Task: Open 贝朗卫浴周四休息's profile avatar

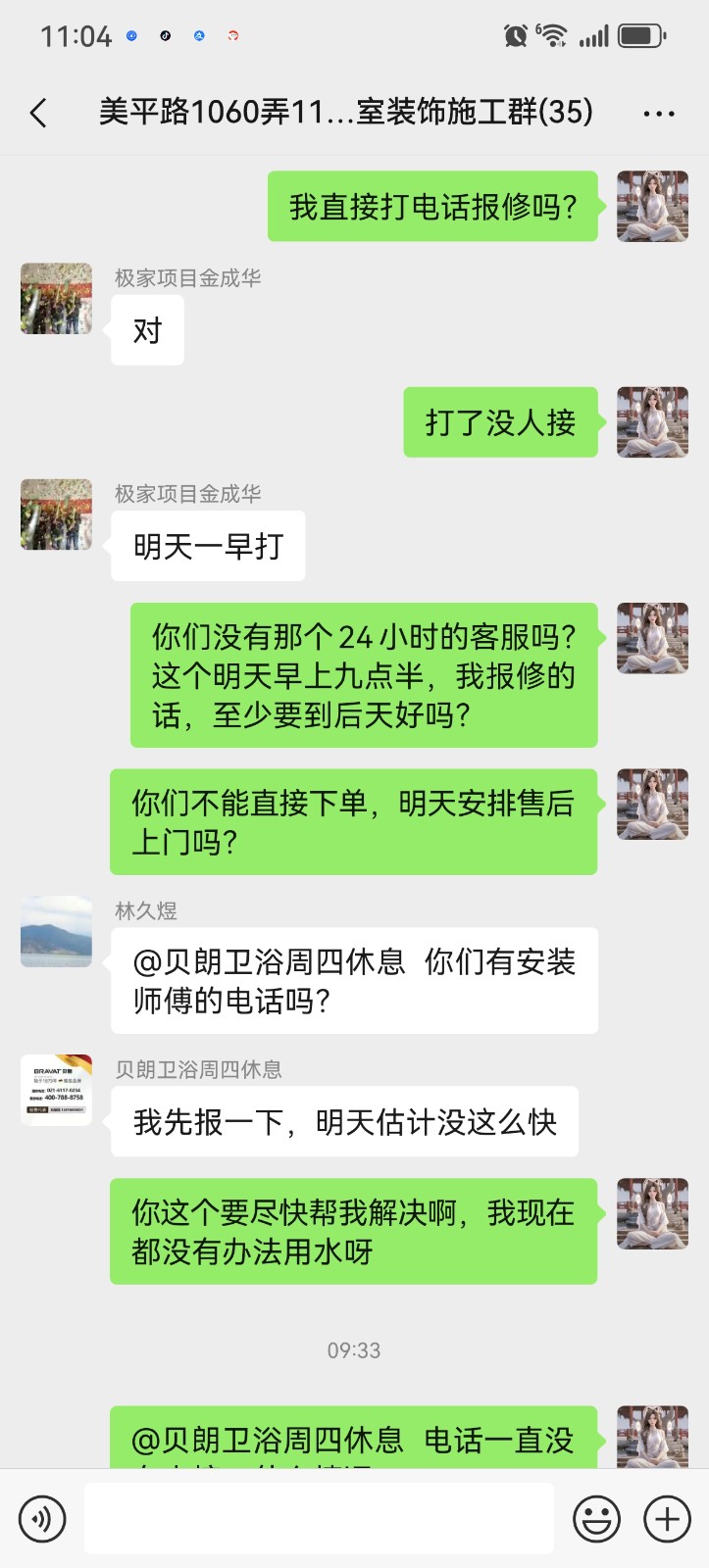Action: pyautogui.click(x=57, y=1090)
